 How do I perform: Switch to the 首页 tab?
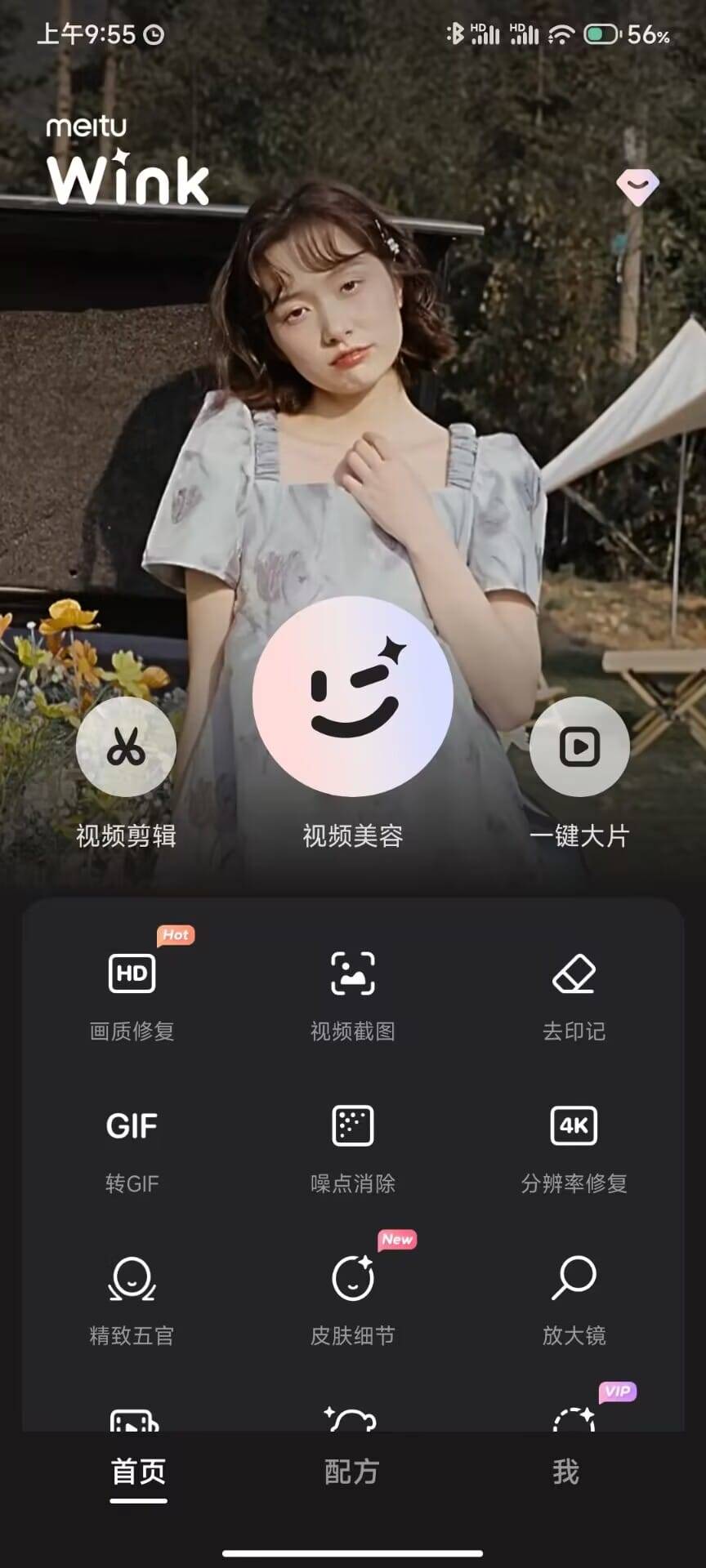tap(138, 1472)
